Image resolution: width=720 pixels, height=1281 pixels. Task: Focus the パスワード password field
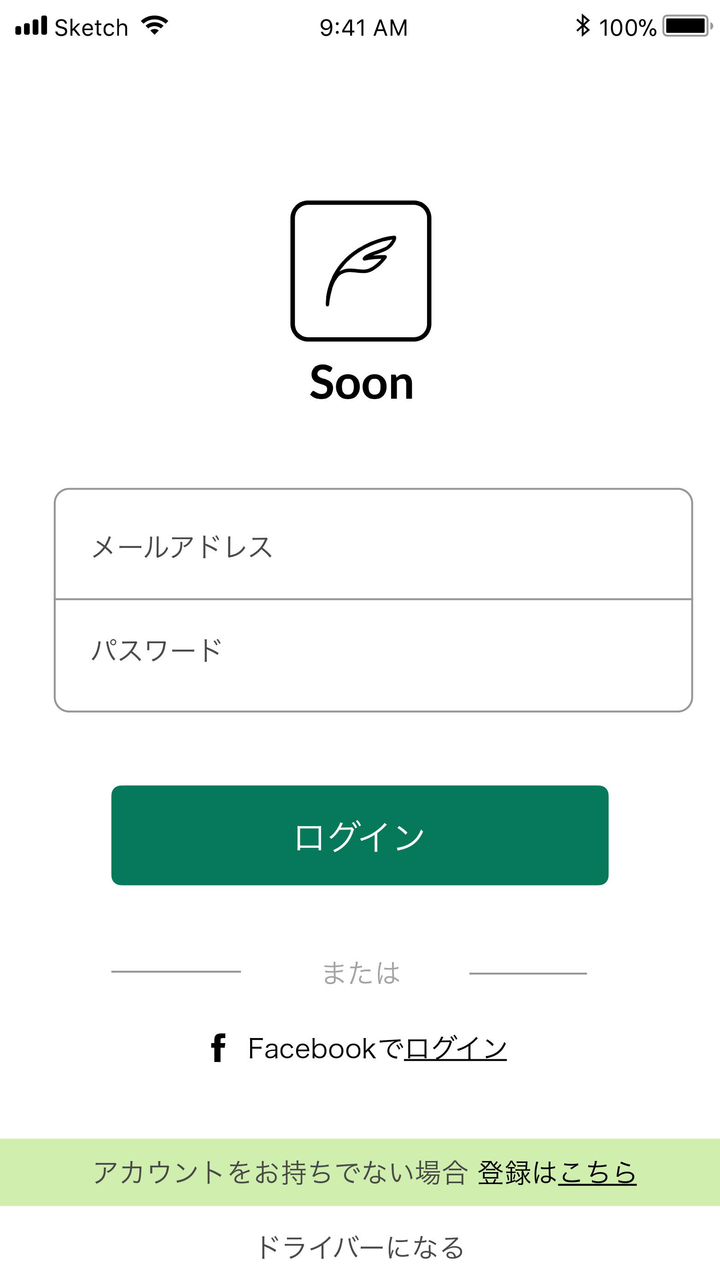372,654
